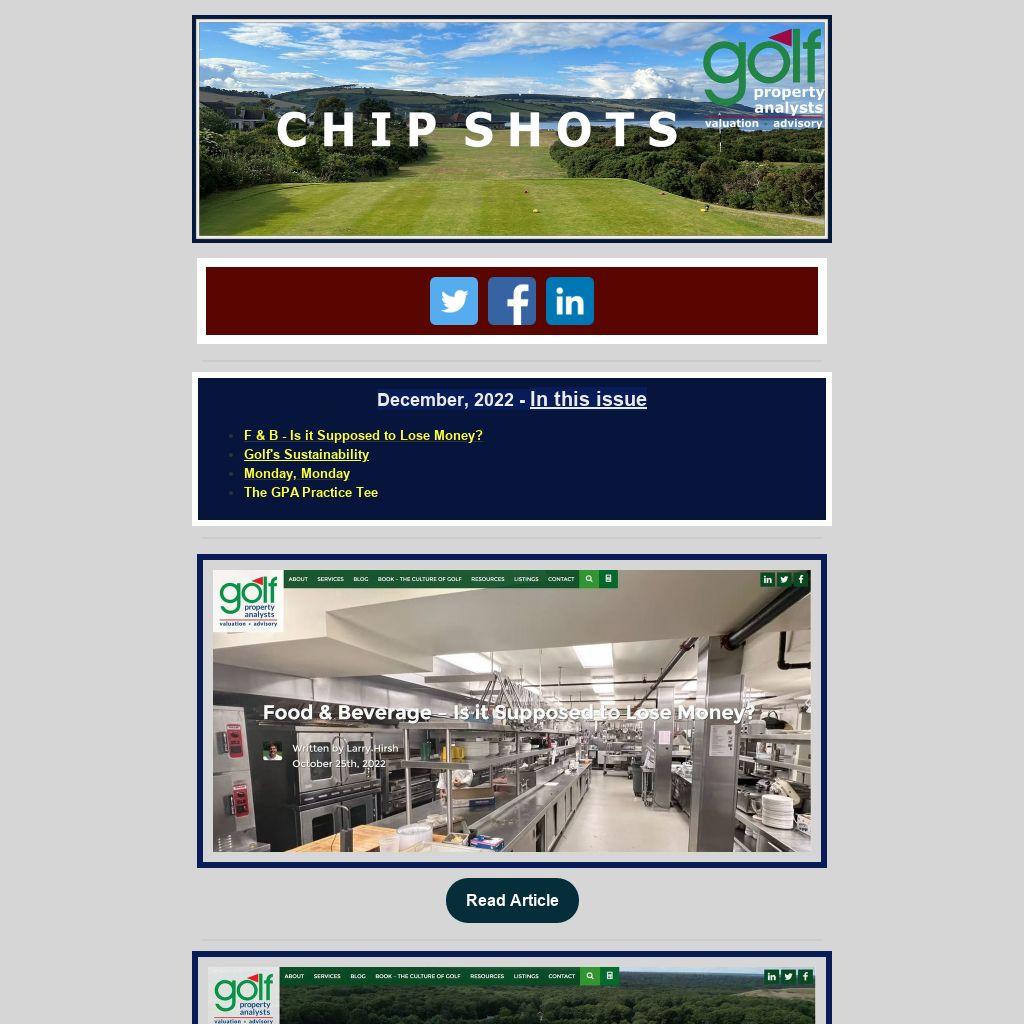Open 'F & B - Is it Supposed to Lose Money?'
This screenshot has height=1024, width=1024.
[363, 436]
